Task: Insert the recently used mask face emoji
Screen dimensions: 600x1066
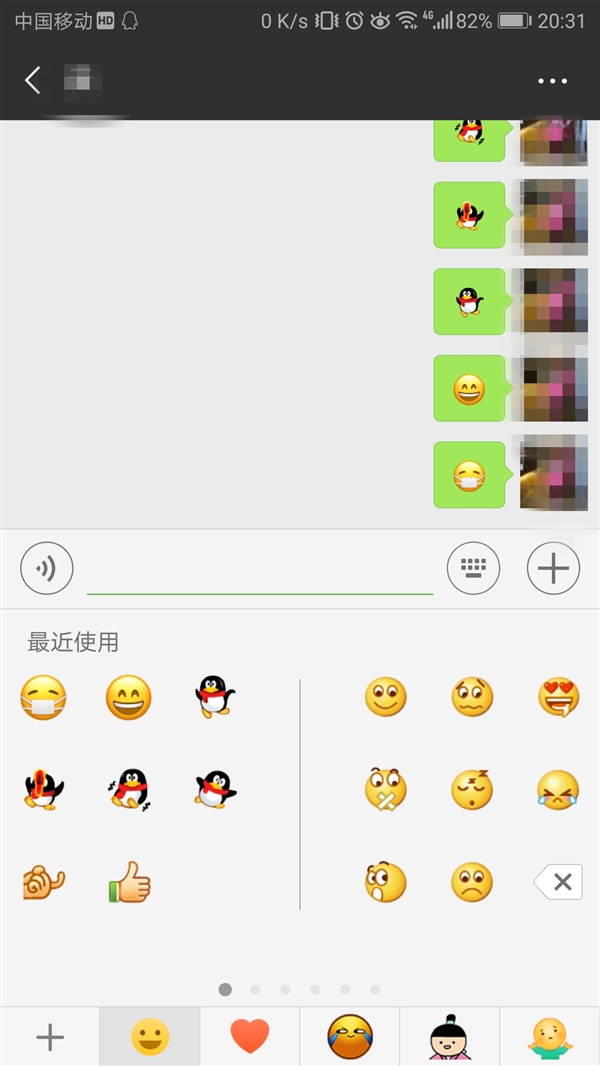Action: pos(43,697)
